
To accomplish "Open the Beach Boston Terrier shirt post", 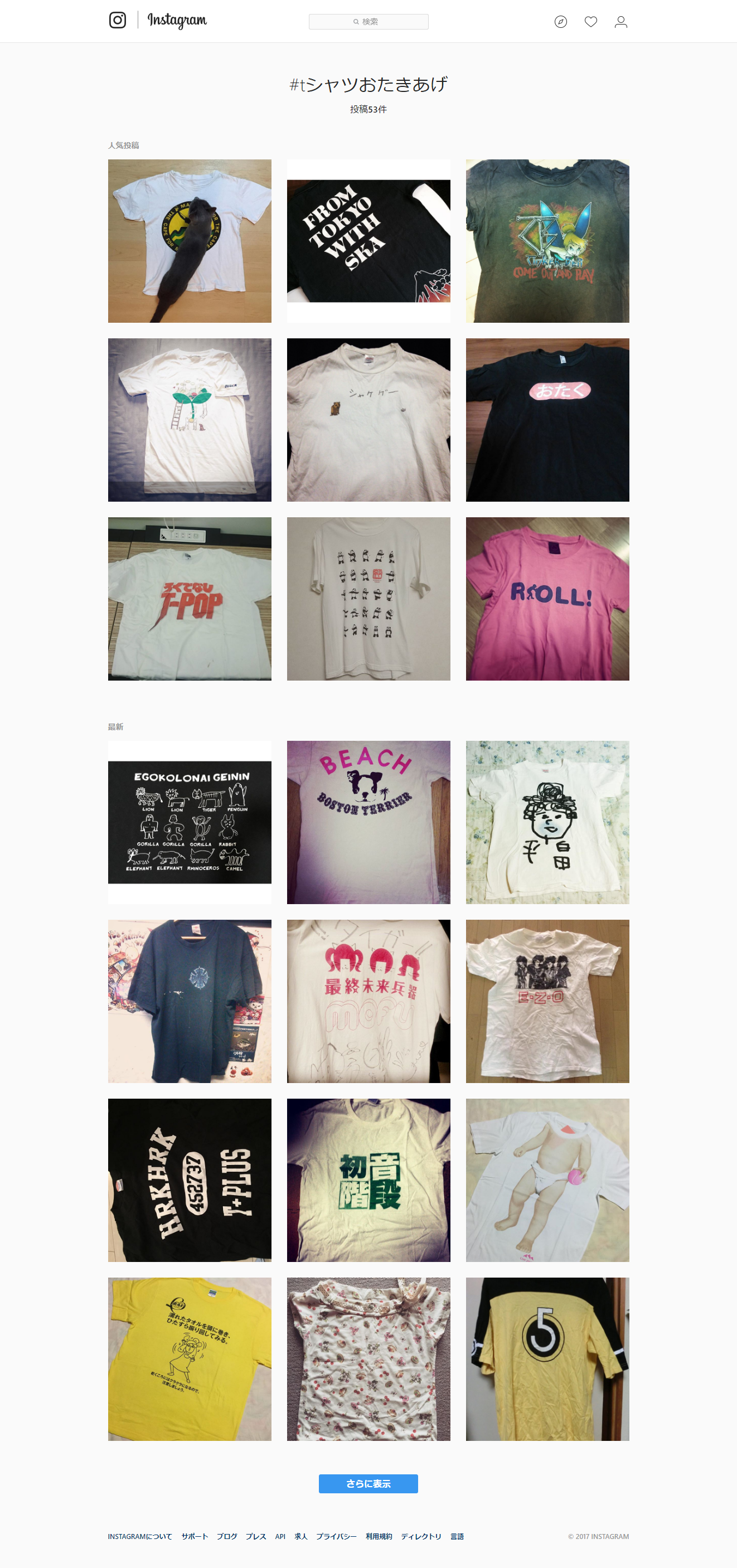I will (368, 822).
